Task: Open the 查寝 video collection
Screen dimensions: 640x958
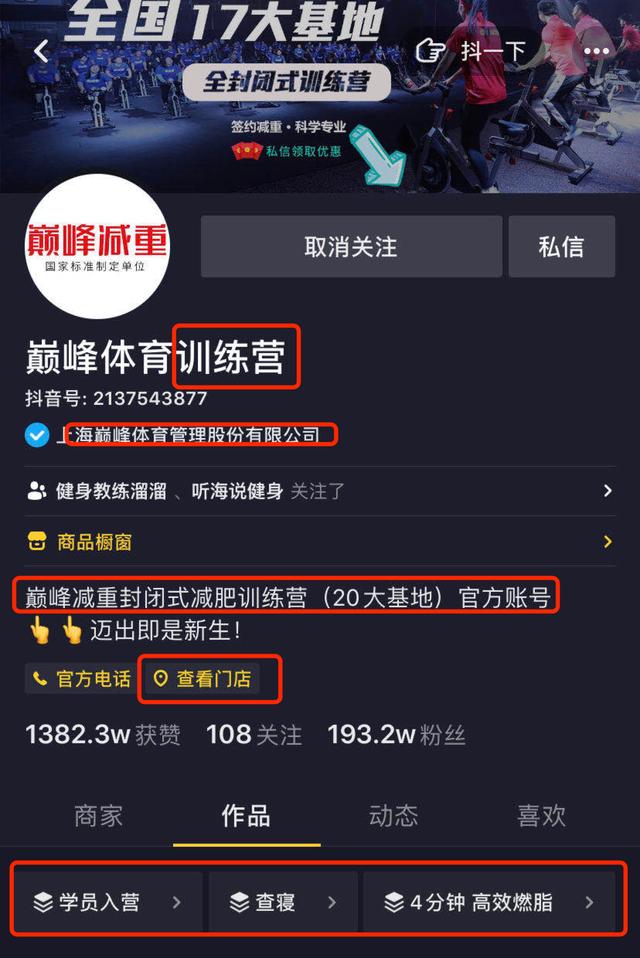Action: click(x=283, y=902)
